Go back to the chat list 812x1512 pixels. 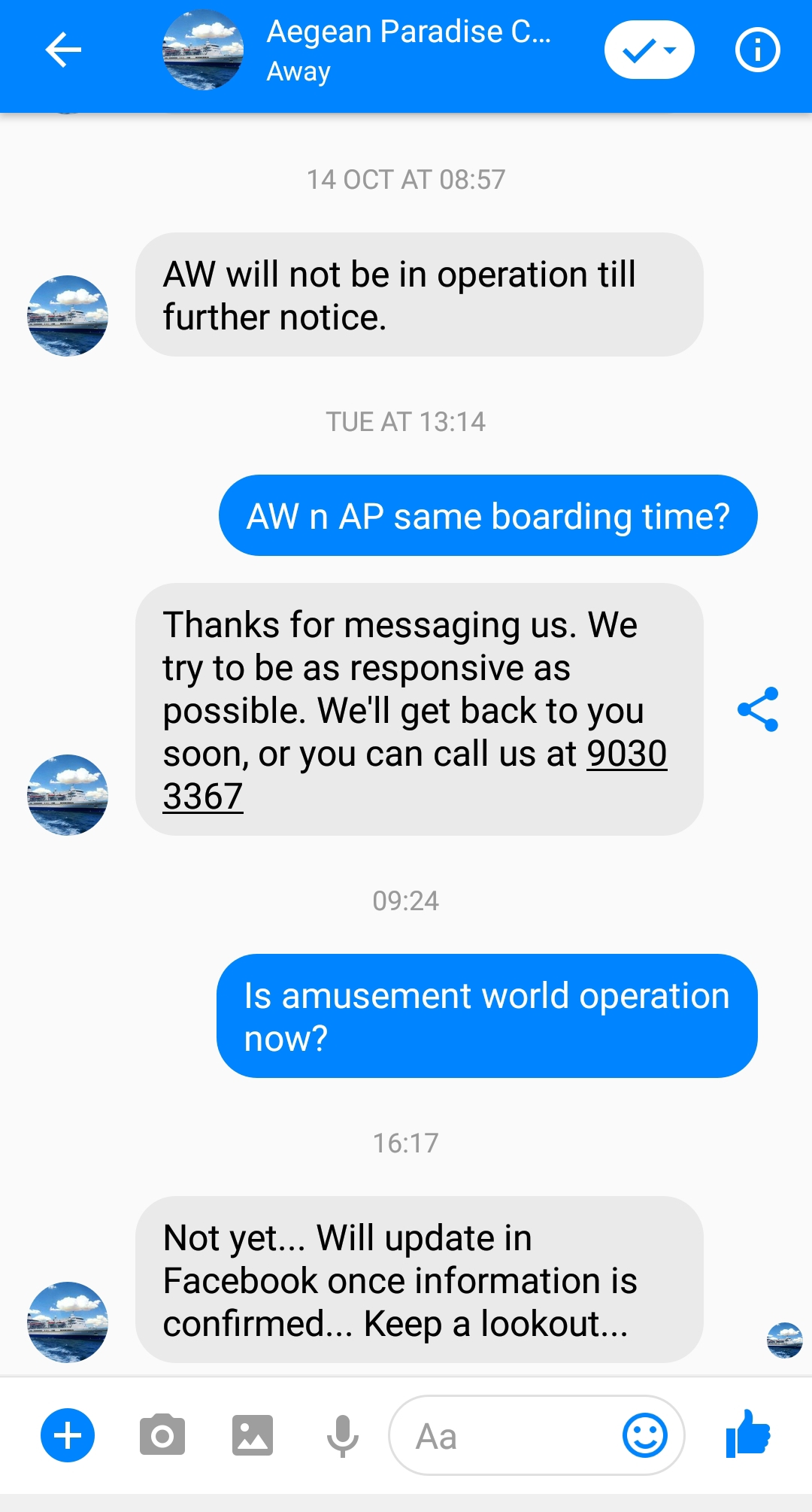63,50
